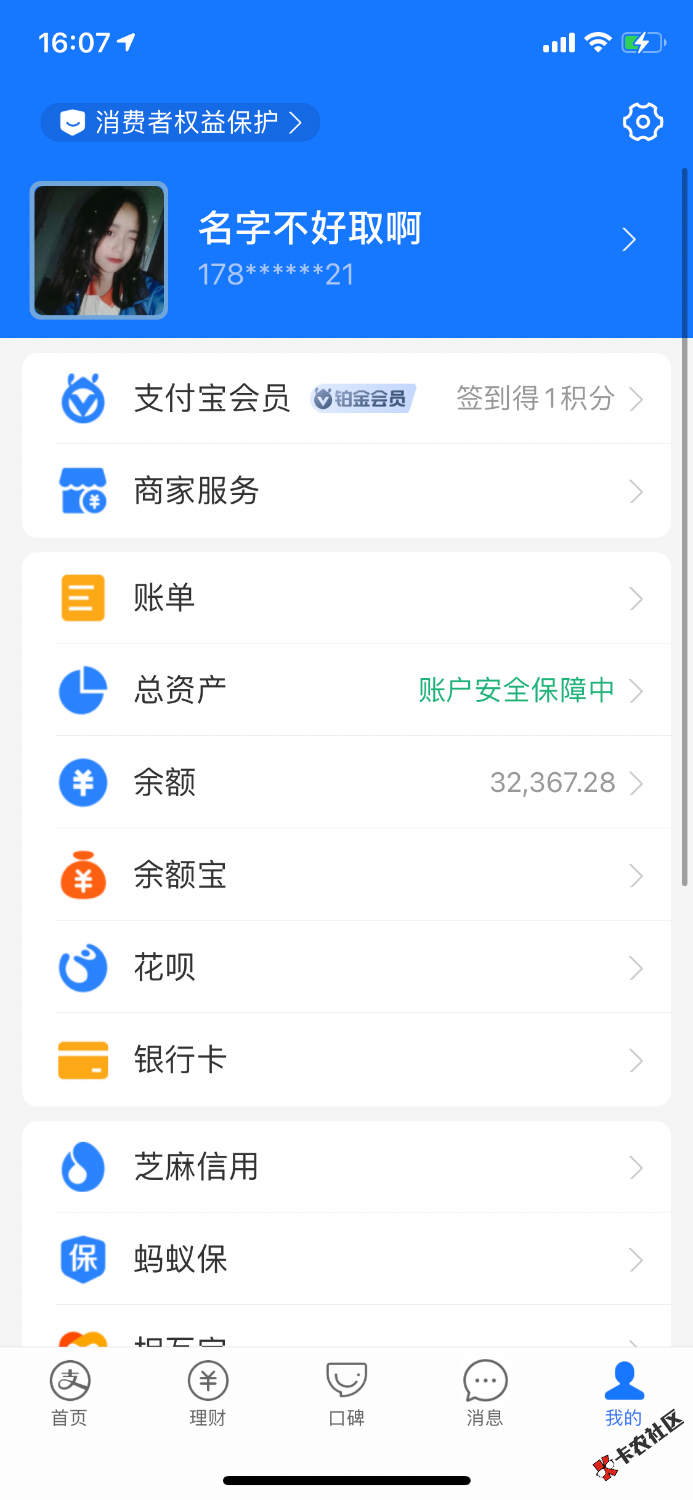Check 余额 balance details
Image resolution: width=693 pixels, height=1500 pixels.
click(x=346, y=782)
